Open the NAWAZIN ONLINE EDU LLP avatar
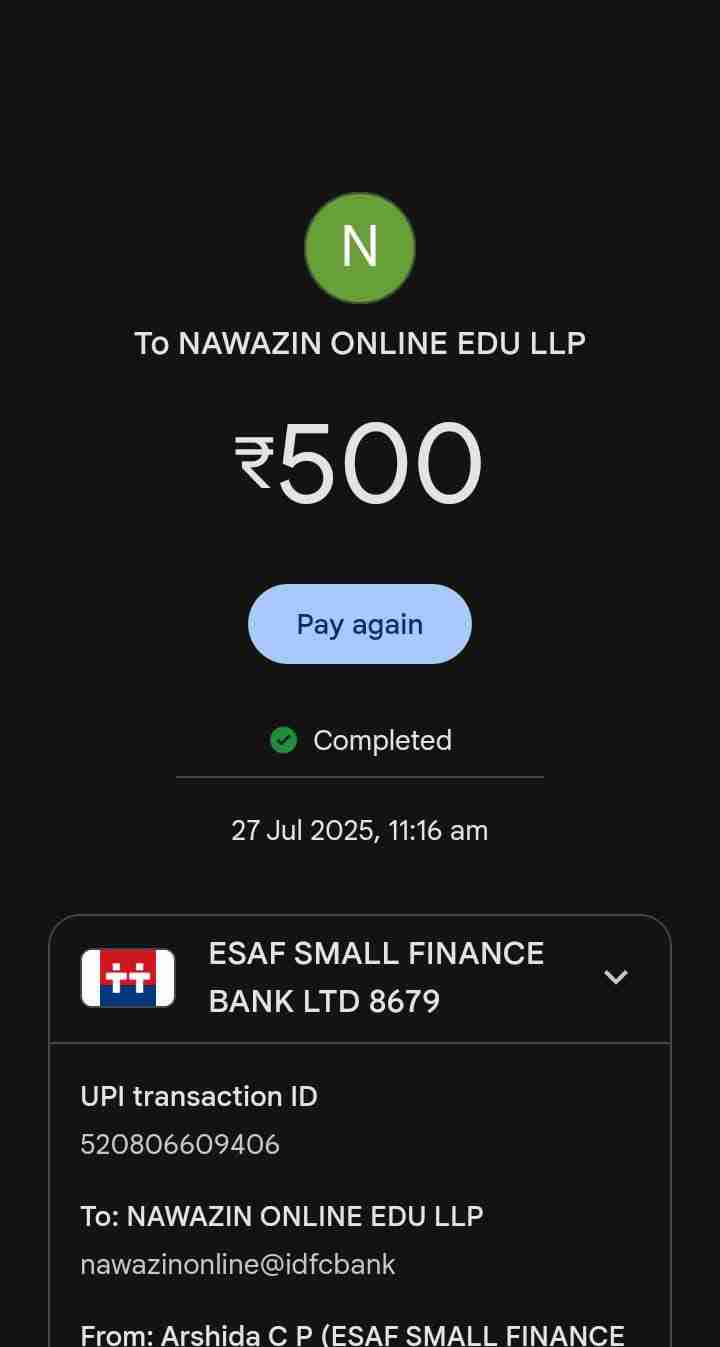 pos(360,248)
